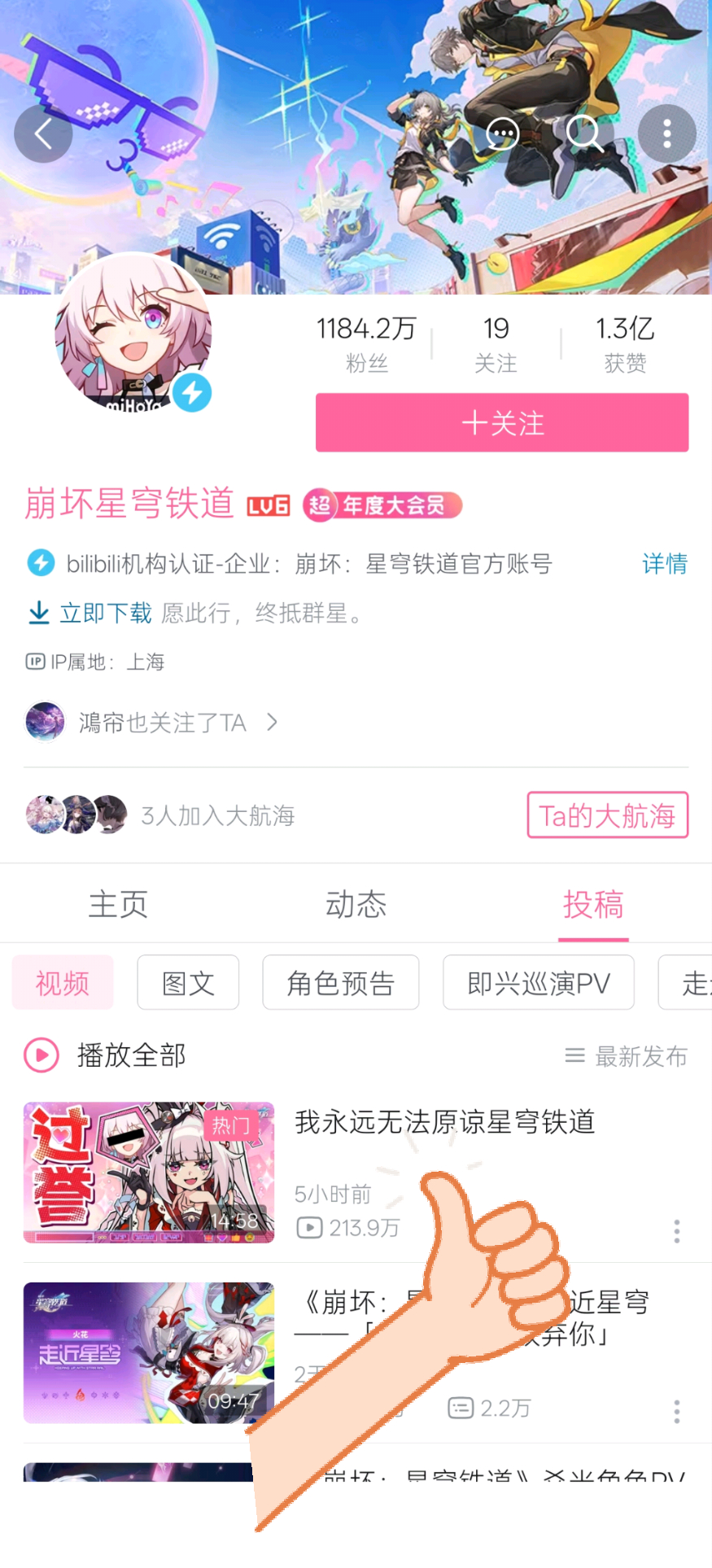Open the 走近星穹 video thumbnail
Image resolution: width=712 pixels, height=1568 pixels.
pyautogui.click(x=149, y=1352)
